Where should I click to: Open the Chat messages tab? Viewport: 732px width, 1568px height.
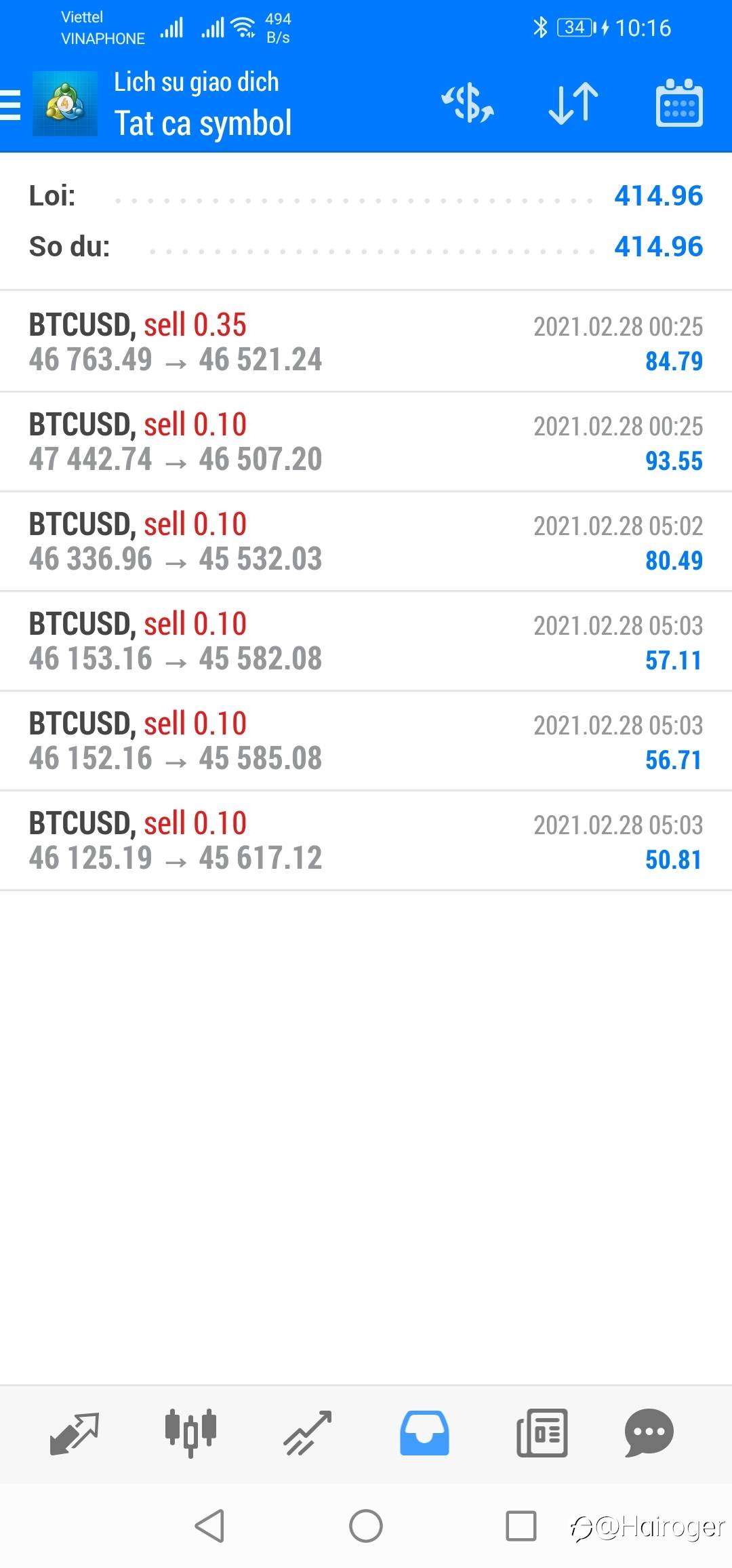(x=649, y=1433)
